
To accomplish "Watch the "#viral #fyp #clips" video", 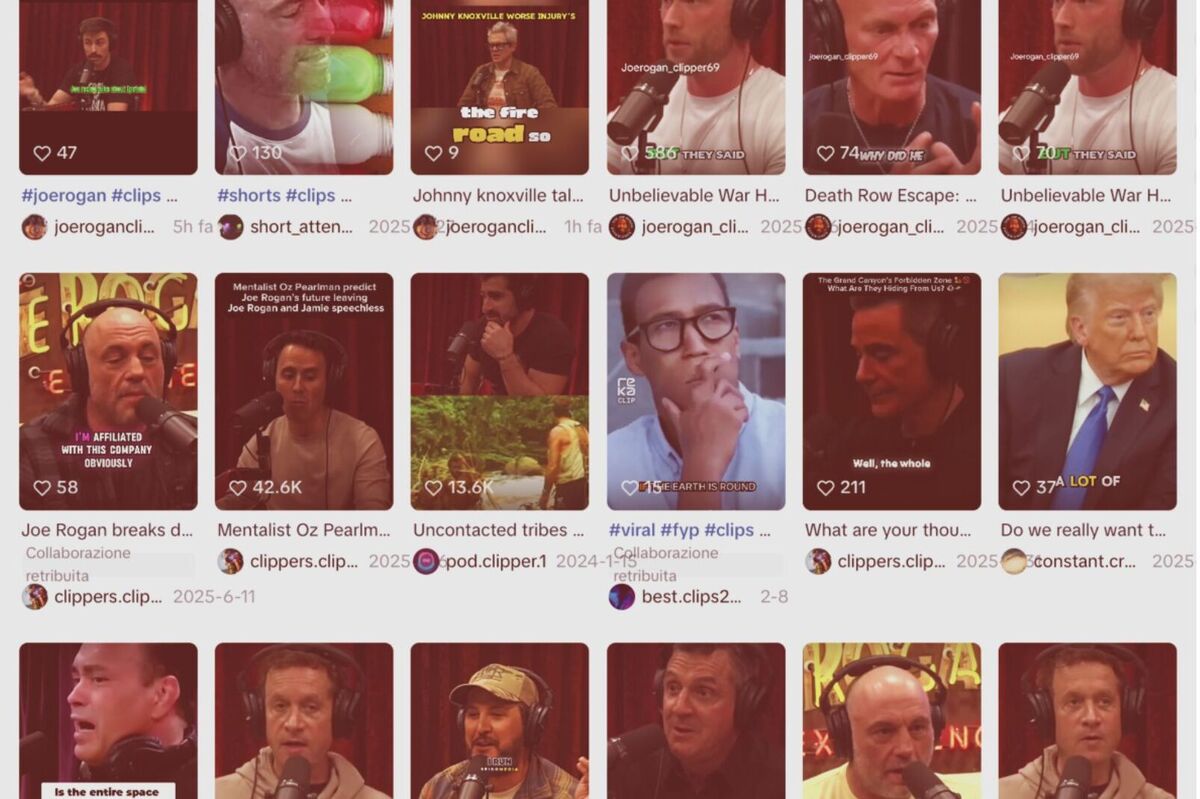I will pos(695,390).
